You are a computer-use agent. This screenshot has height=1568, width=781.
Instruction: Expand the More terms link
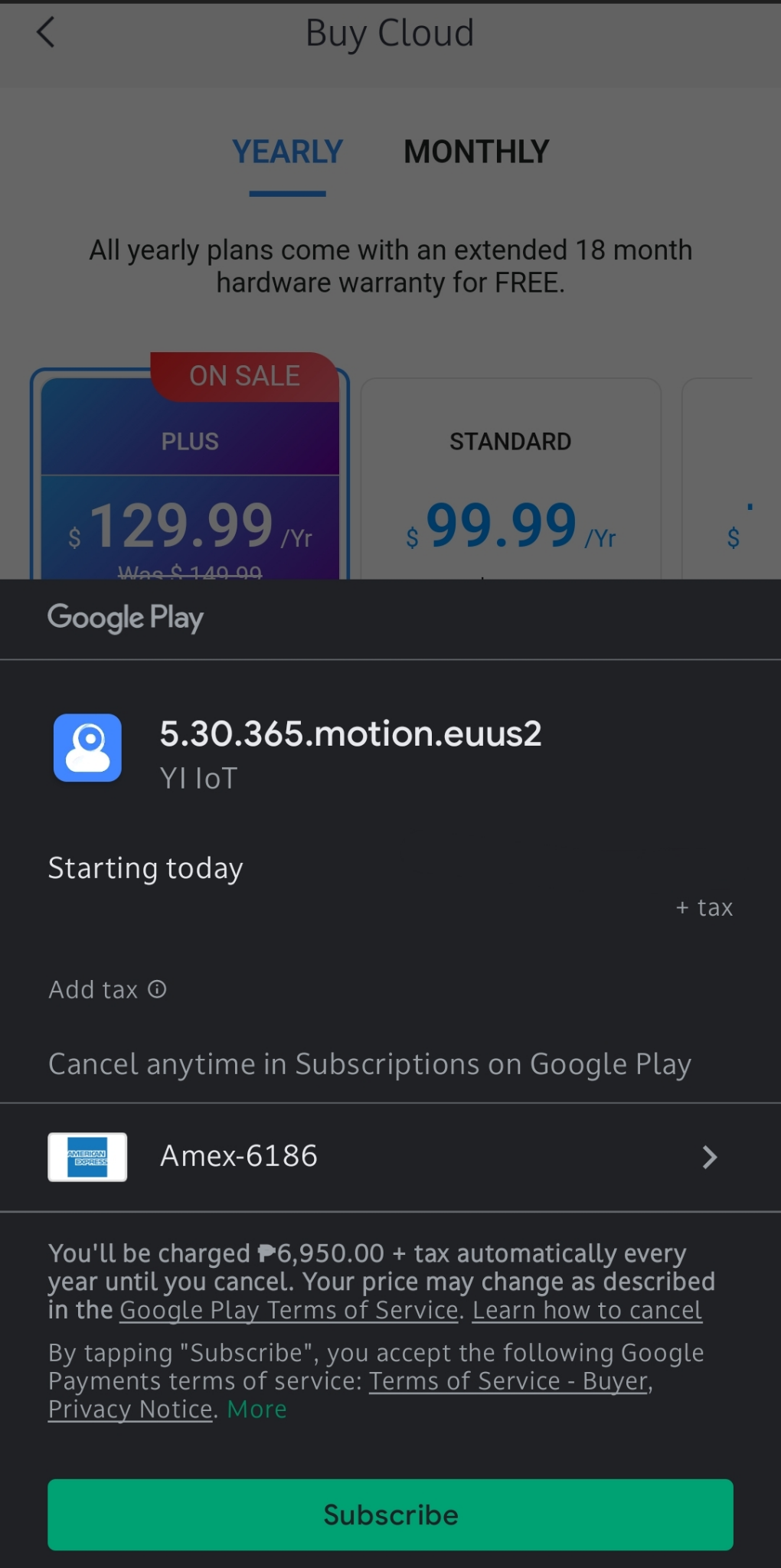click(257, 1410)
